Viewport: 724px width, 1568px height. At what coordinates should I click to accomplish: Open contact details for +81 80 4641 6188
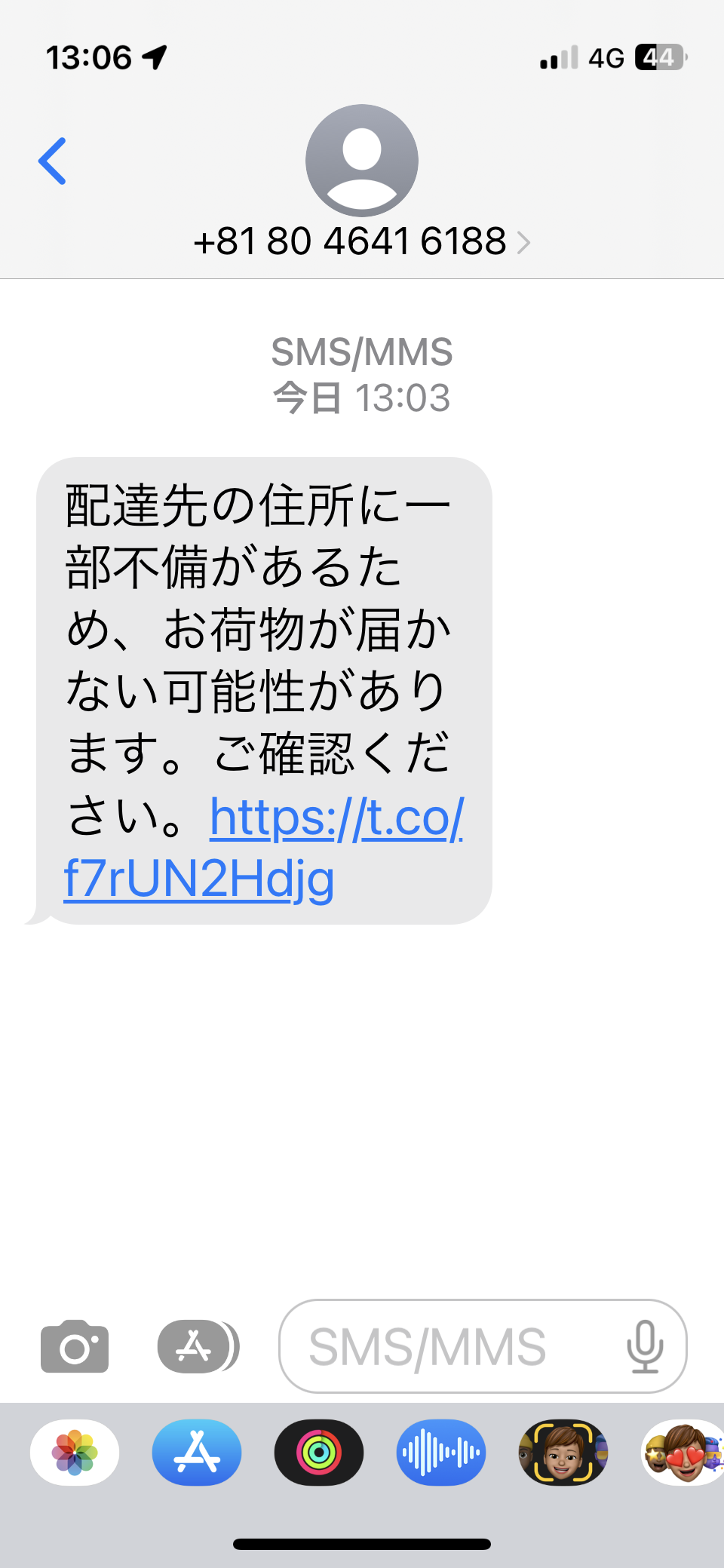click(x=362, y=241)
